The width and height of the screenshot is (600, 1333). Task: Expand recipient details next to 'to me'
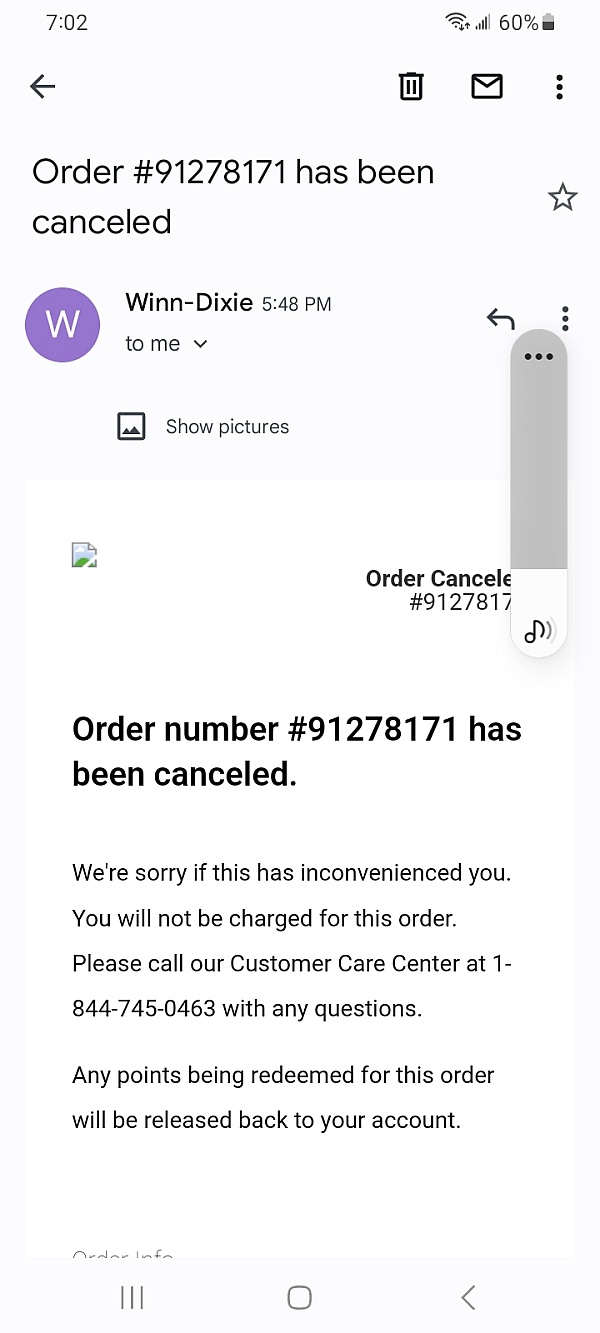tap(200, 344)
